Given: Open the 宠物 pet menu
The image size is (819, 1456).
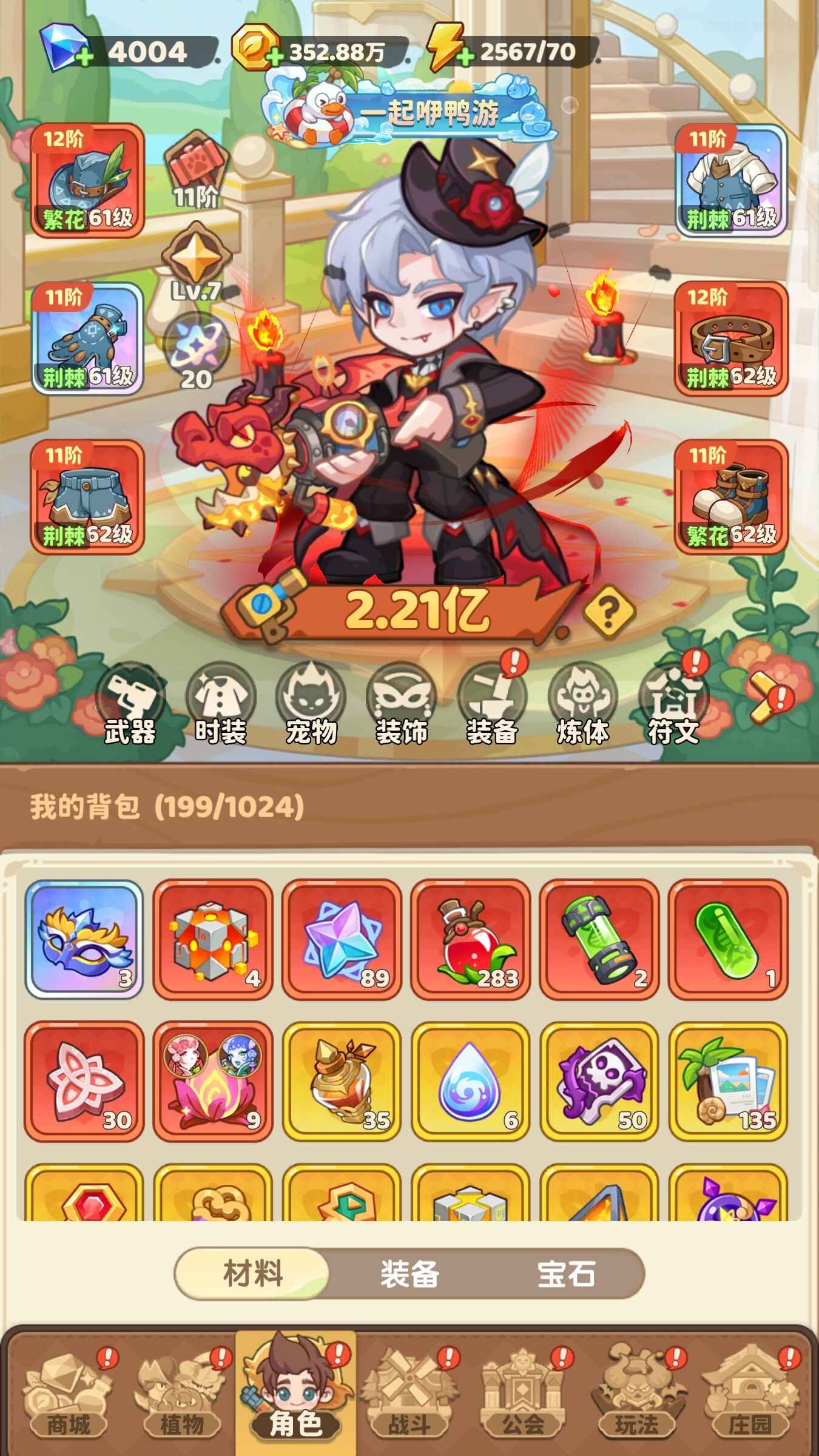Looking at the screenshot, I should click(311, 704).
